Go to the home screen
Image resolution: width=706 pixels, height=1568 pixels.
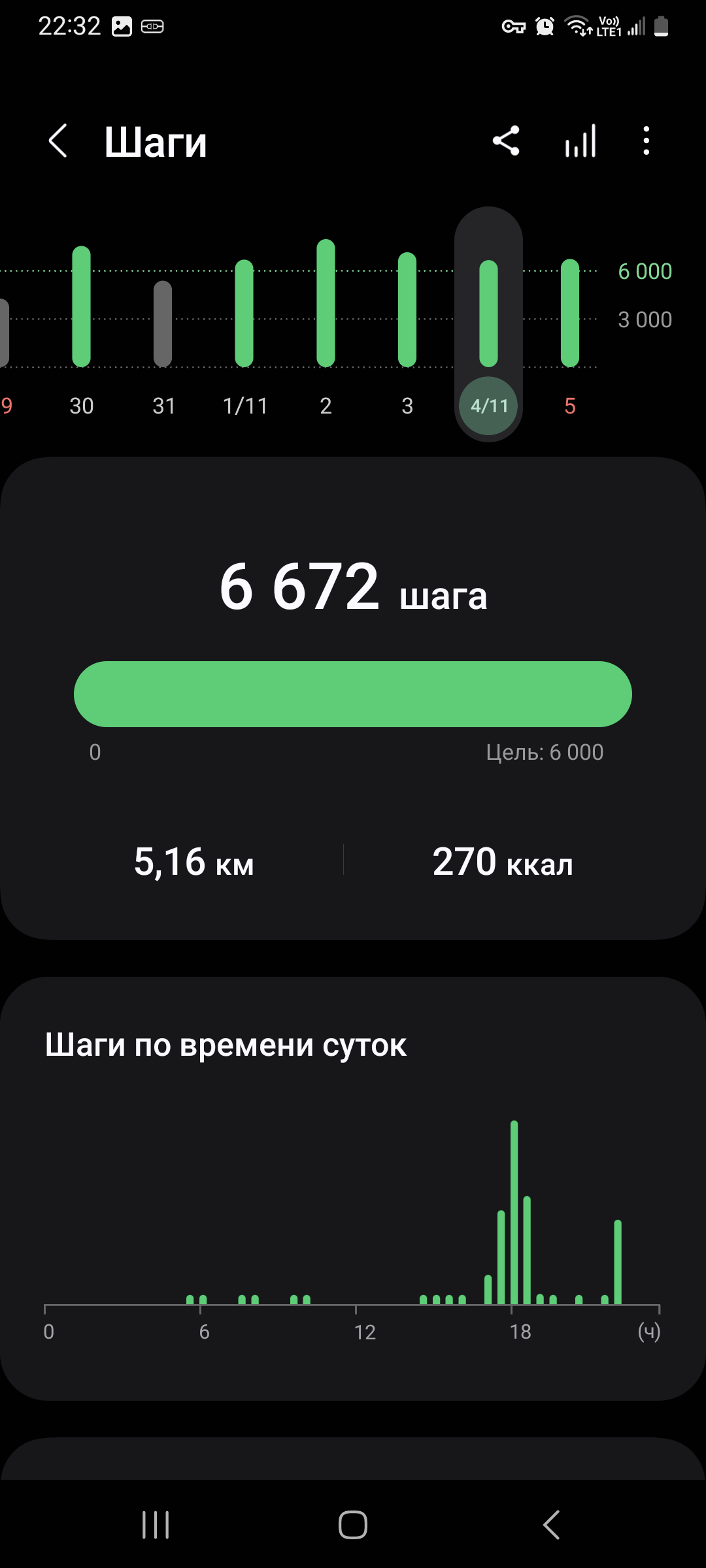(x=353, y=1525)
